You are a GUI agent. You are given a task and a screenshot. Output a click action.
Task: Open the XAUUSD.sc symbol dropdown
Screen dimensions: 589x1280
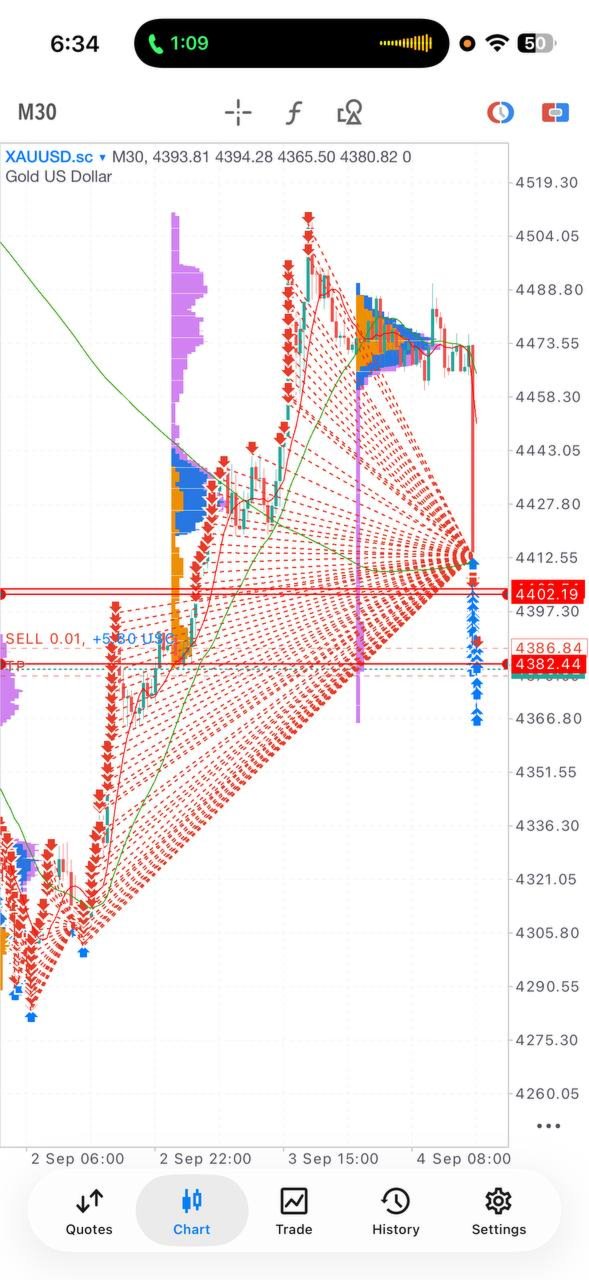(55, 157)
